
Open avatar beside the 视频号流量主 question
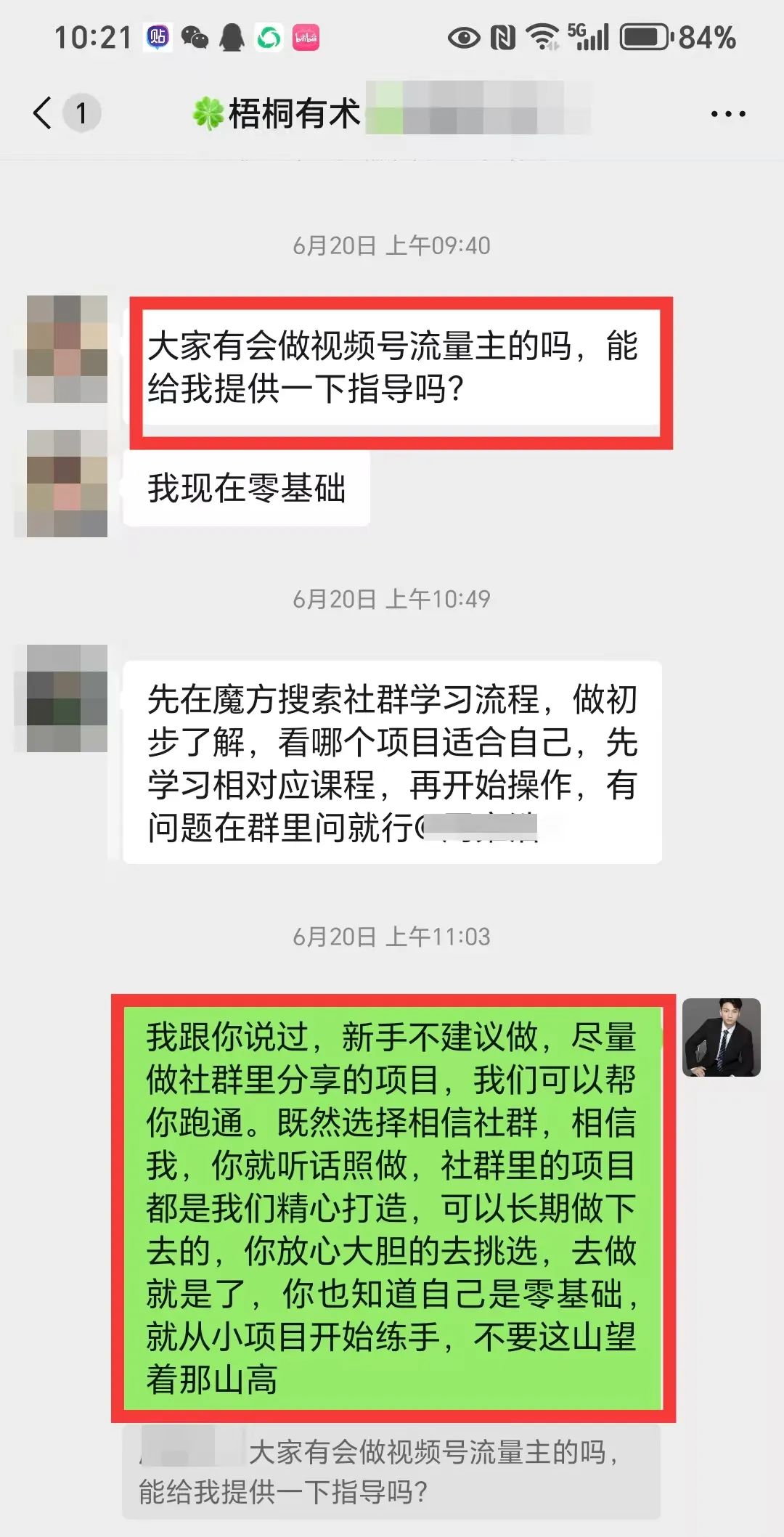point(67,349)
